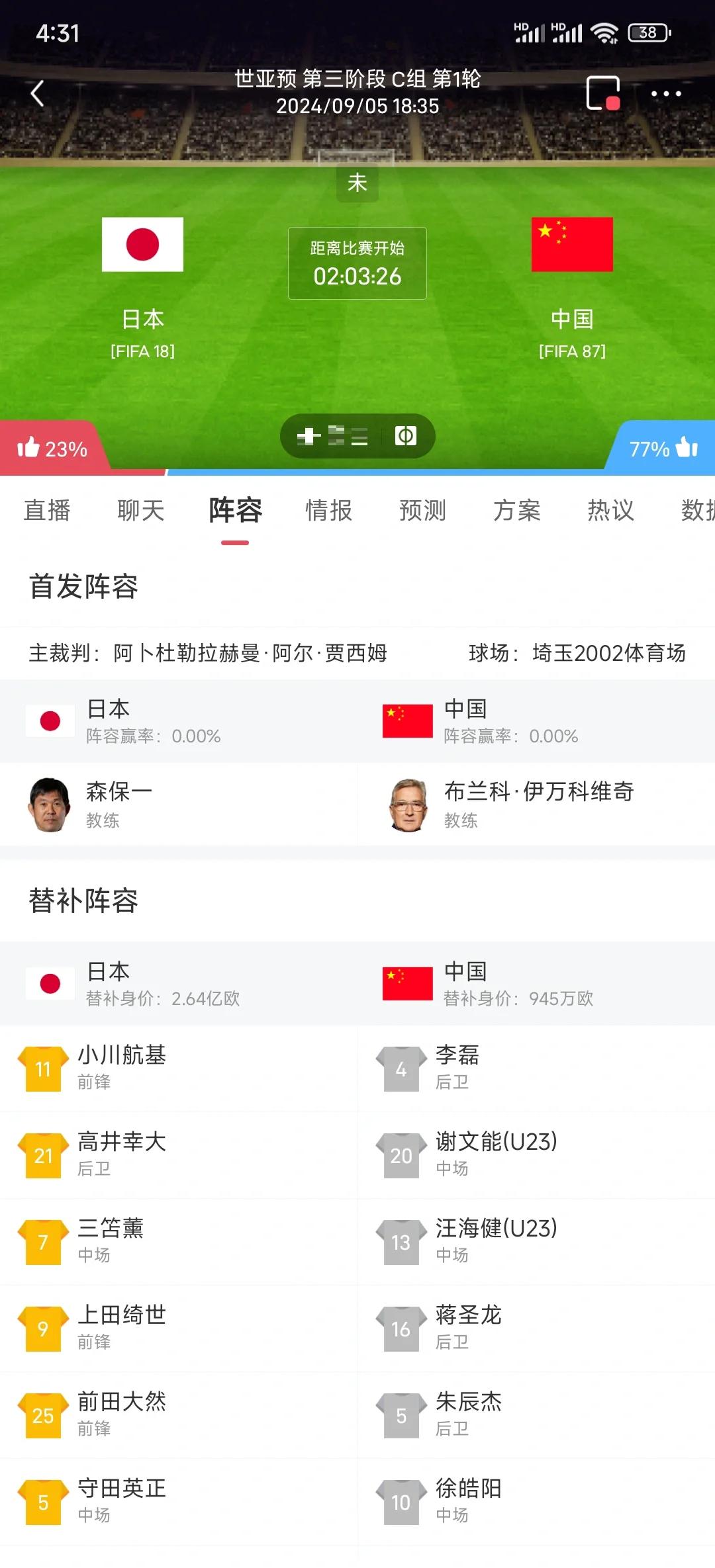Click the thumbs-up icon showing 77%

click(x=685, y=449)
